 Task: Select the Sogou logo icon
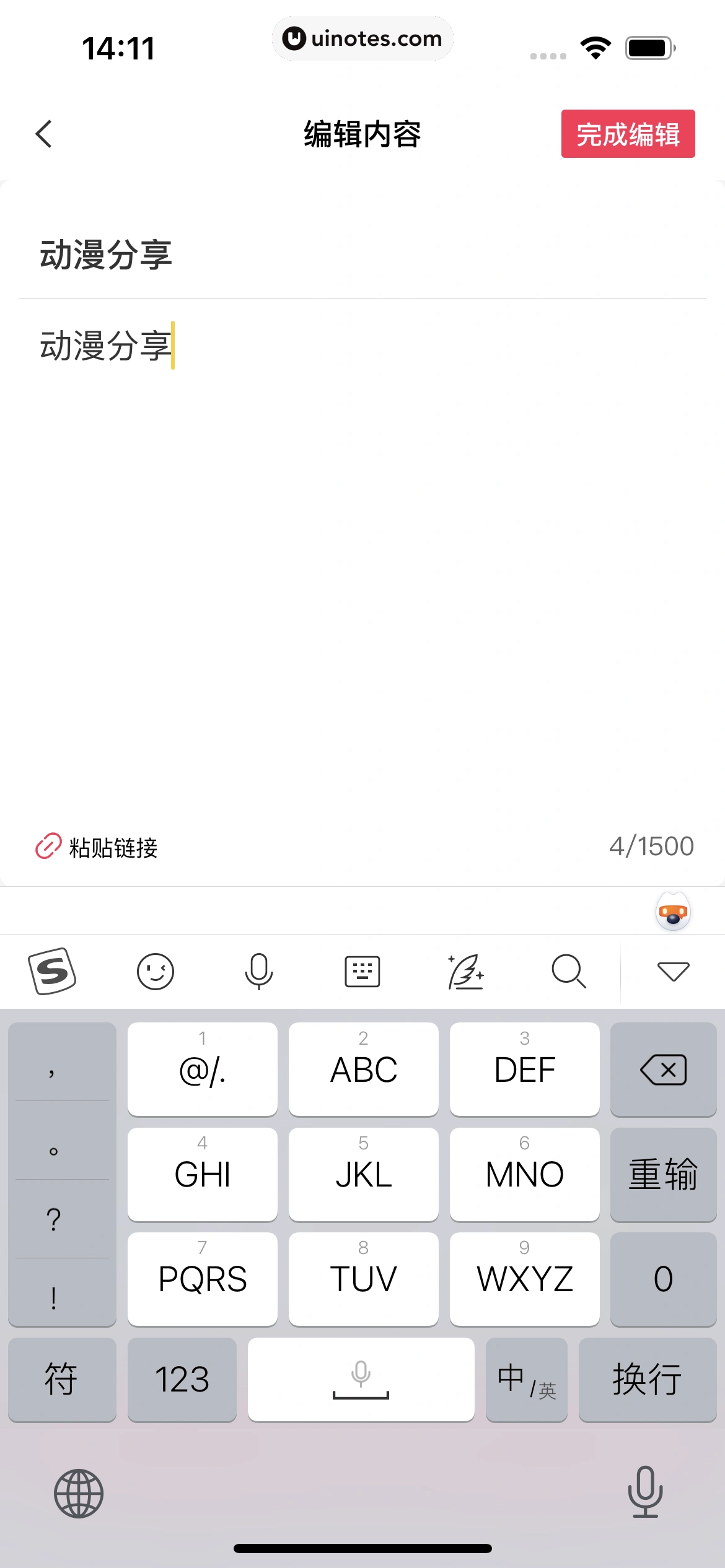[52, 971]
